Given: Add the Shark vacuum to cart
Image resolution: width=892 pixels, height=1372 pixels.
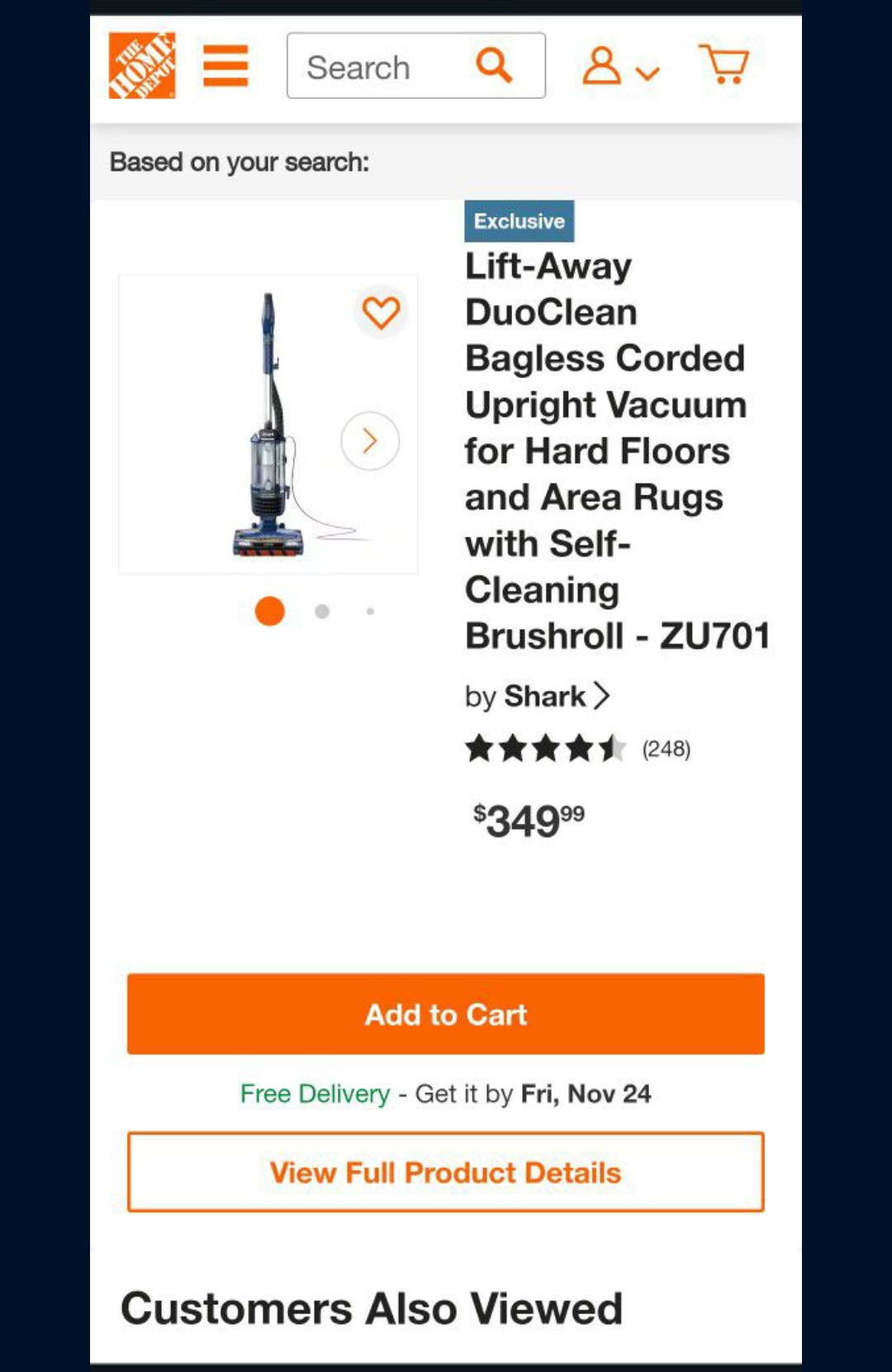Looking at the screenshot, I should (446, 1014).
